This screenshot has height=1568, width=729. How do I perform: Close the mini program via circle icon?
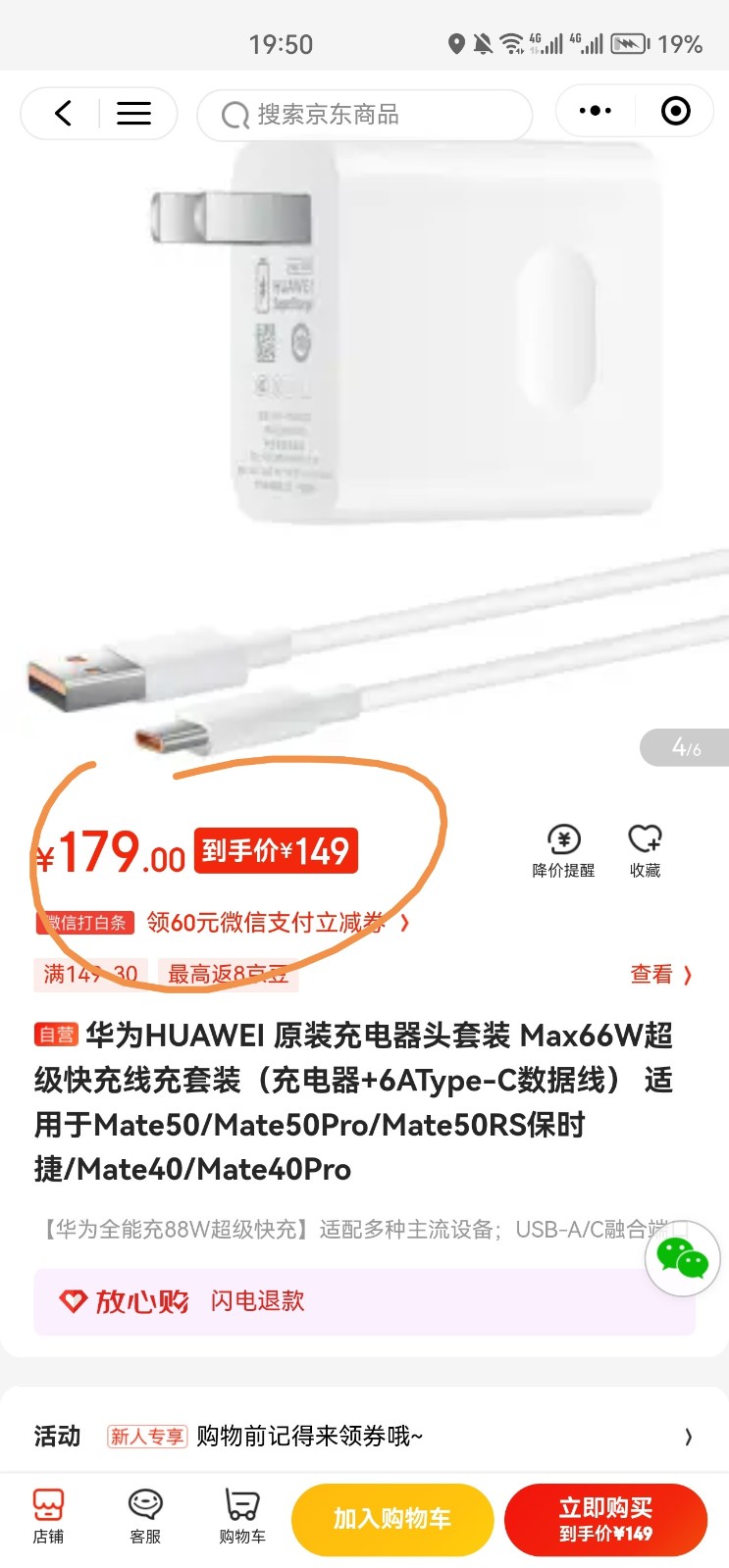[x=675, y=111]
